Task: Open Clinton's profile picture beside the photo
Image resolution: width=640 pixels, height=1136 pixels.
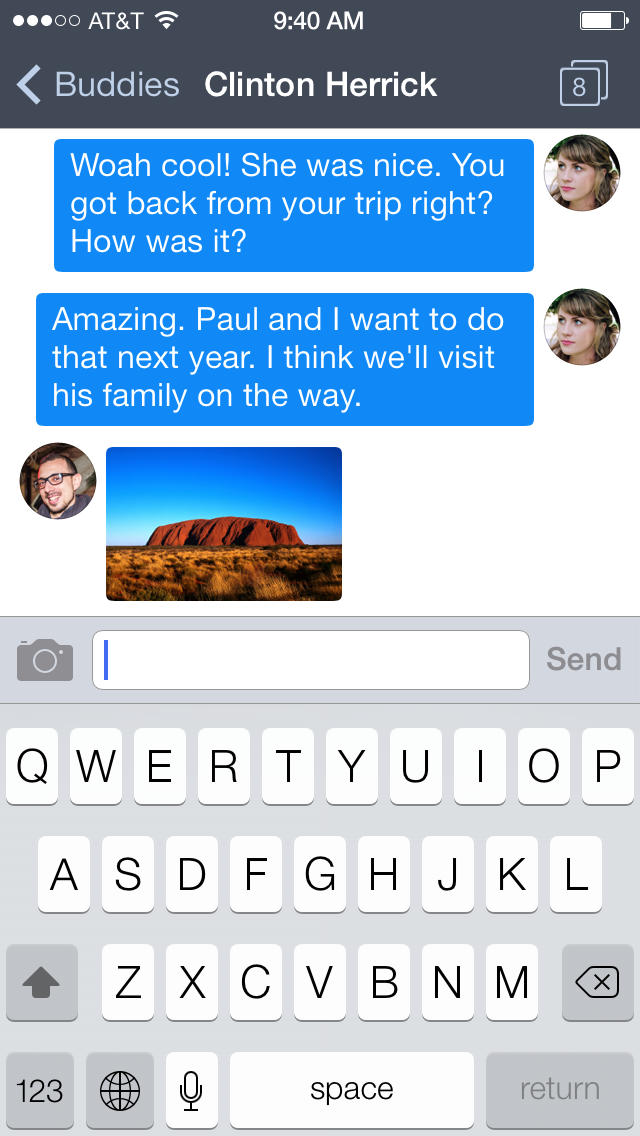Action: [58, 481]
